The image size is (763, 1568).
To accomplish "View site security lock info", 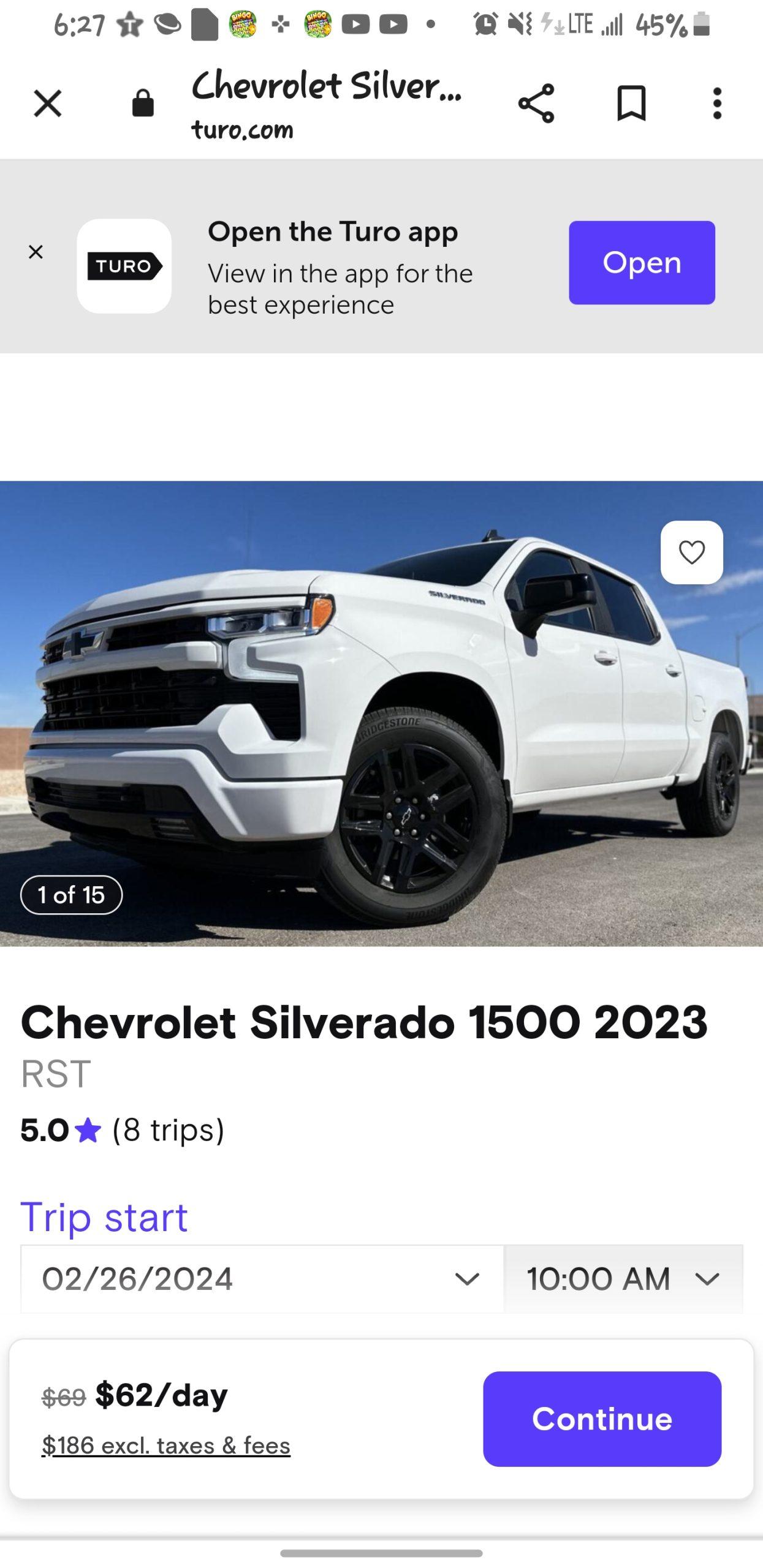I will (x=143, y=103).
